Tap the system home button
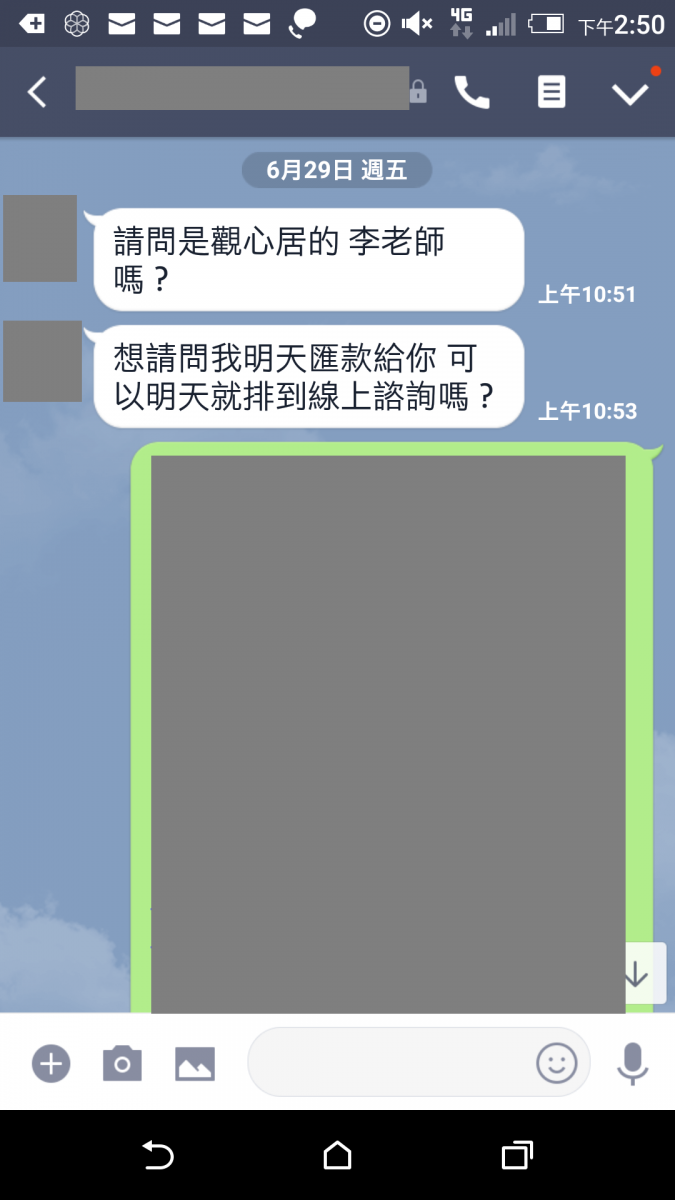The image size is (675, 1200). 337,1156
